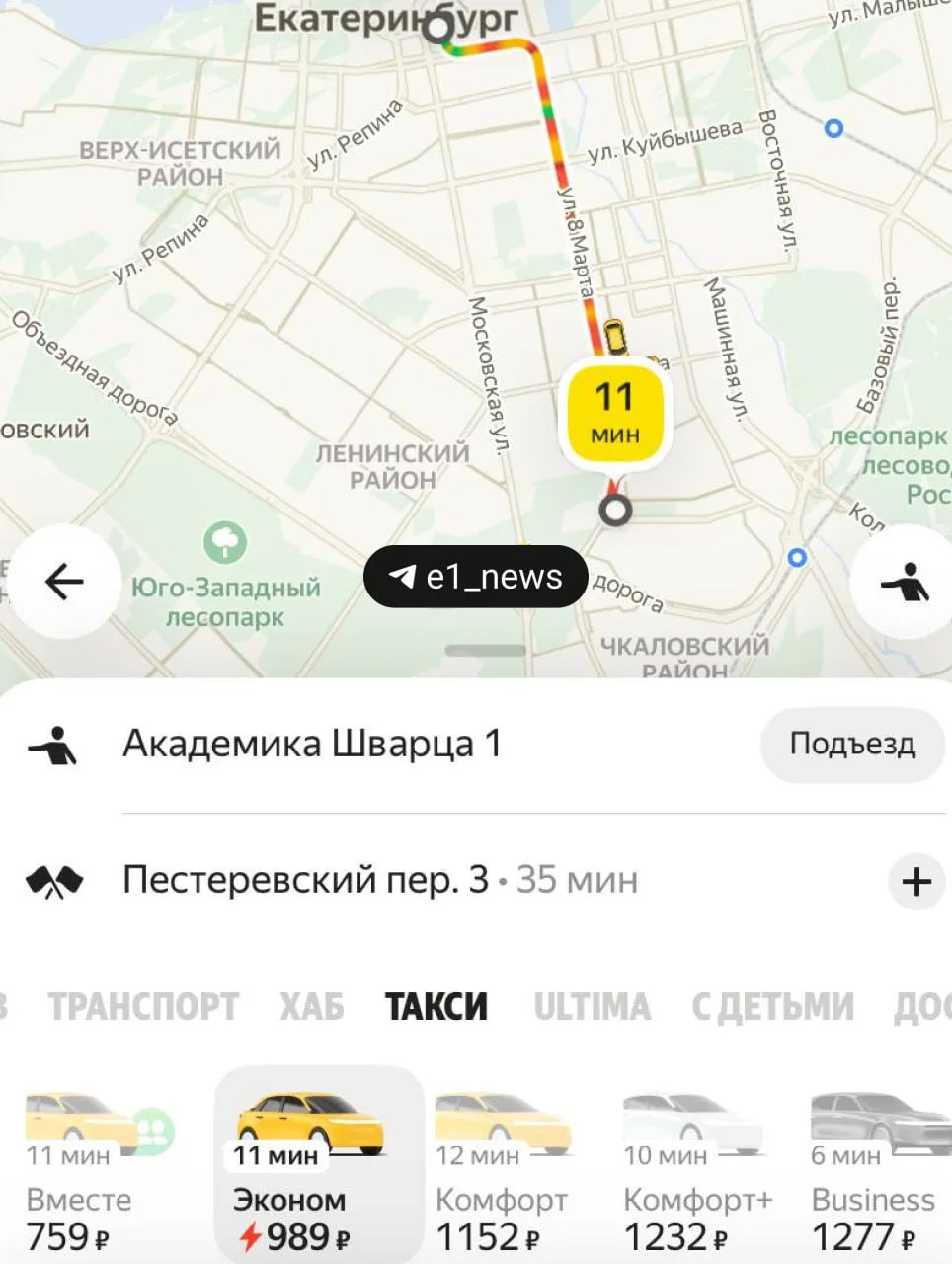Switch to the Транспорт tab

coord(143,1006)
